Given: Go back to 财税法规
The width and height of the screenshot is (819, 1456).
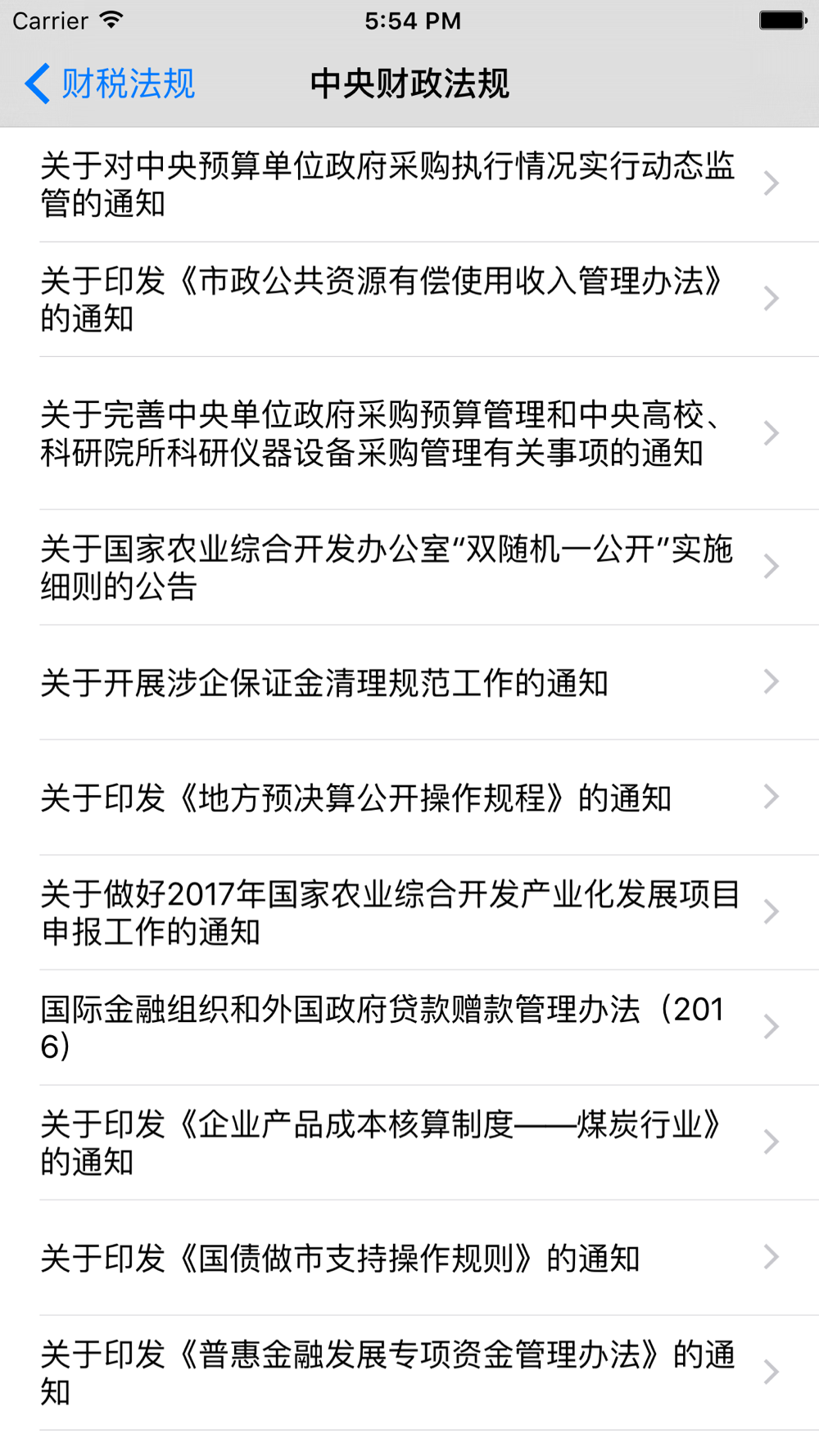Looking at the screenshot, I should [x=110, y=84].
